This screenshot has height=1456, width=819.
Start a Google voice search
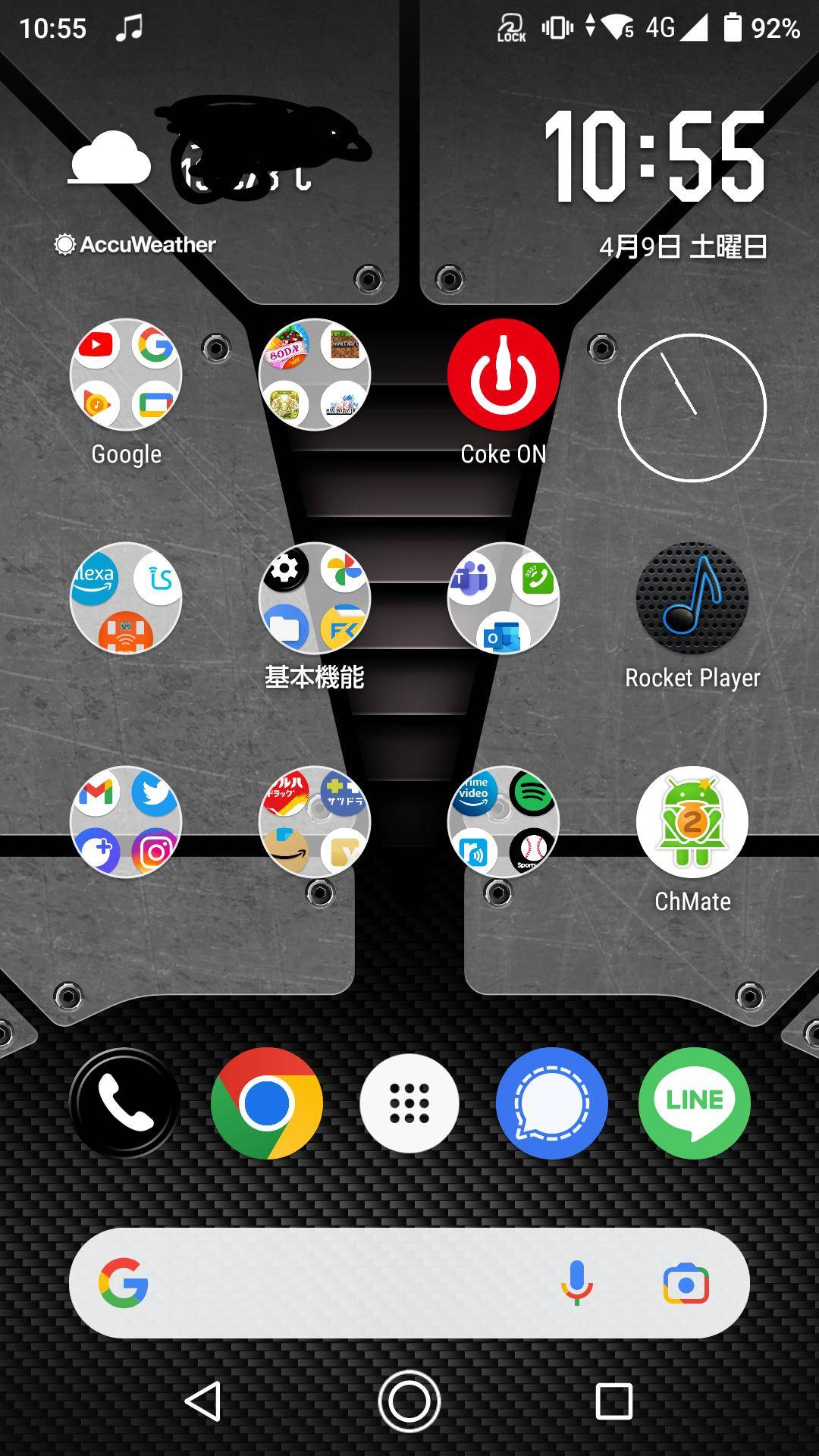coord(576,1283)
